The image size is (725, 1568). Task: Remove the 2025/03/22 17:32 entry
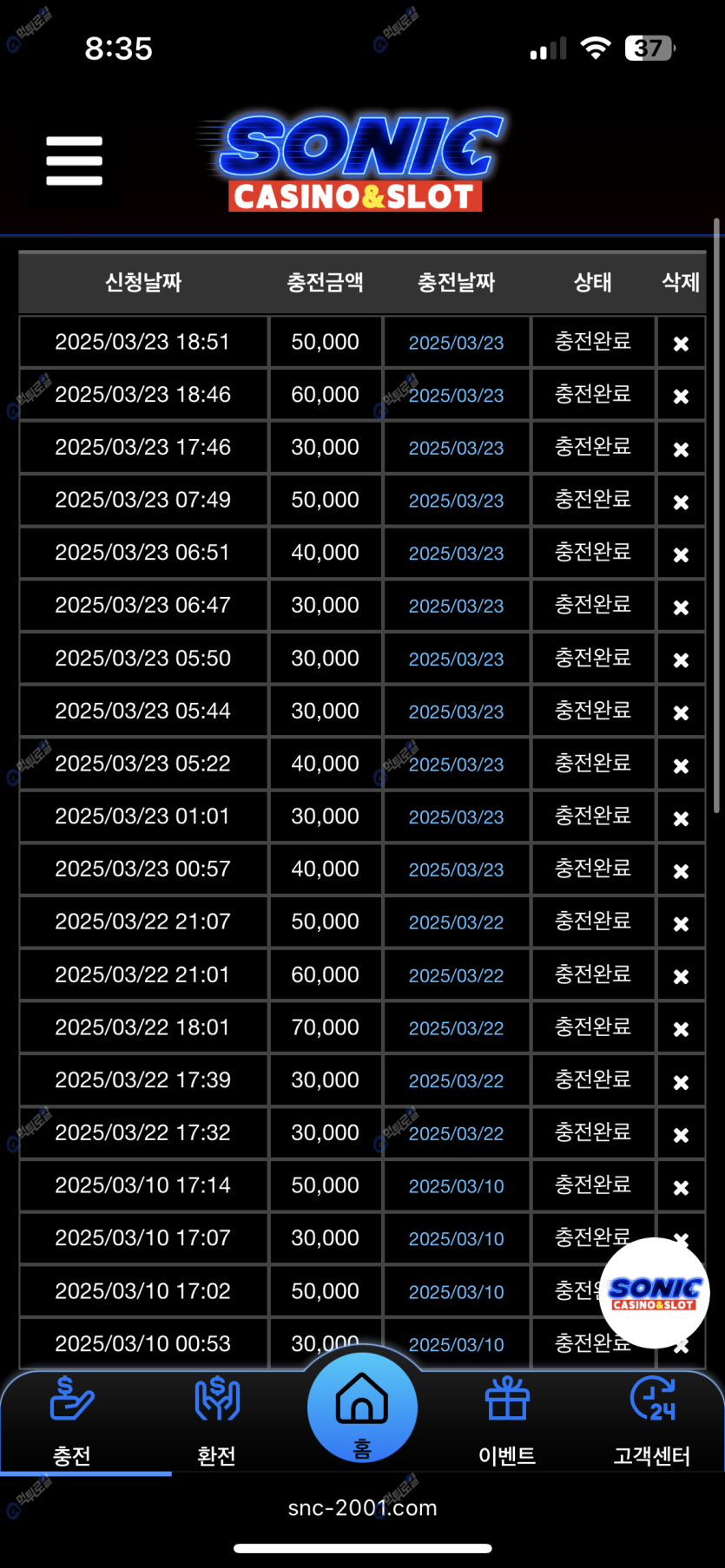[x=681, y=1135]
